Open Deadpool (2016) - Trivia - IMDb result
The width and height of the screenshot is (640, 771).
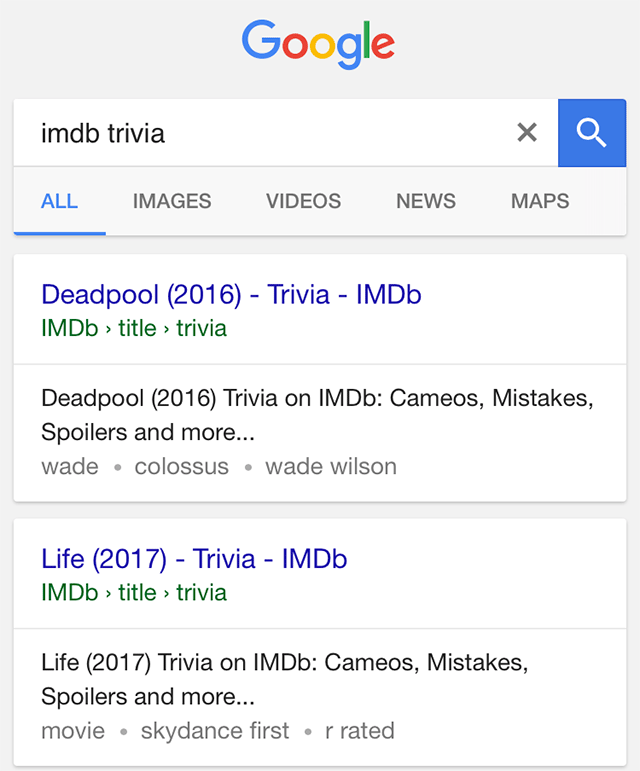231,294
